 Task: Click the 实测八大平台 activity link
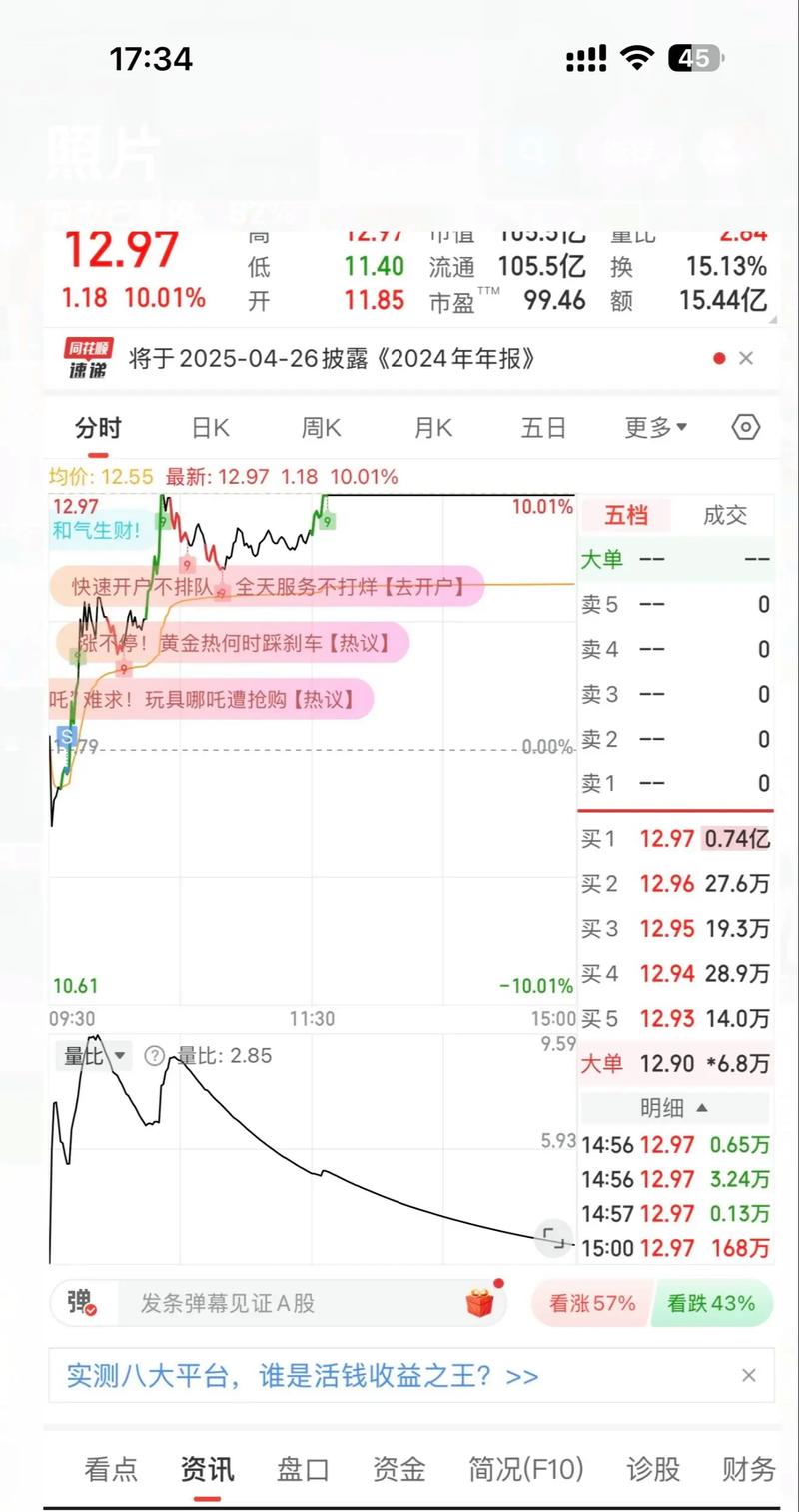point(295,1375)
